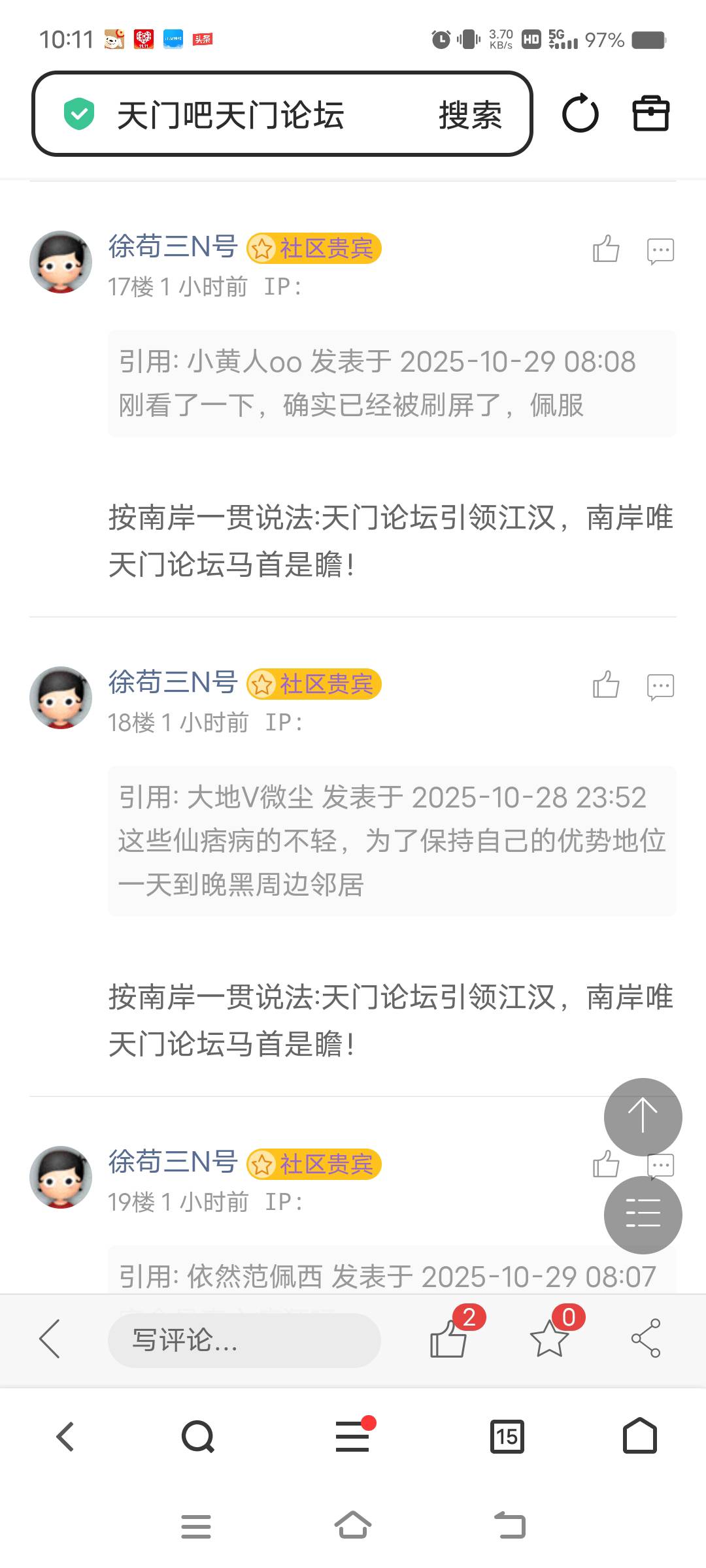Viewport: 706px width, 1568px height.
Task: Tap the 搜索 button in address bar
Action: pyautogui.click(x=470, y=115)
